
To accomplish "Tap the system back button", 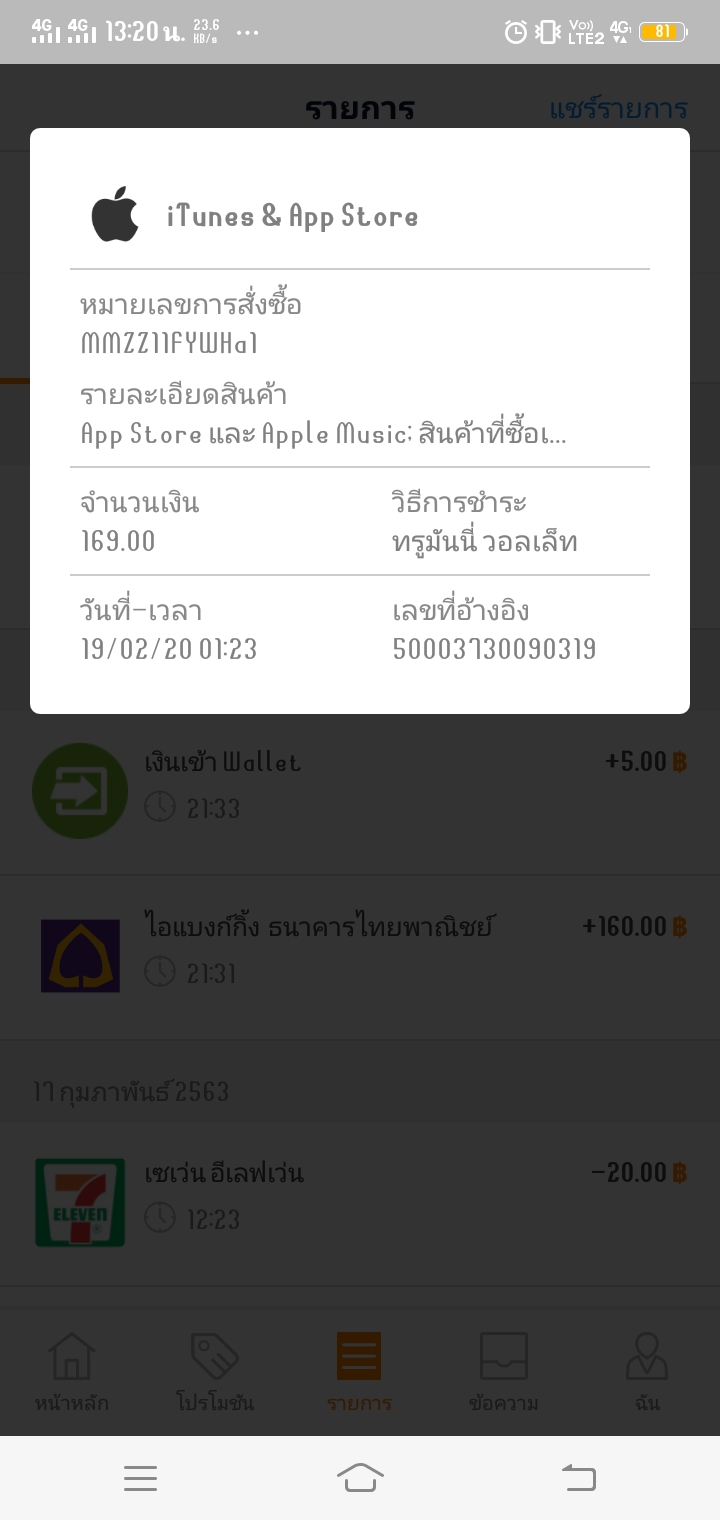I will point(578,1477).
